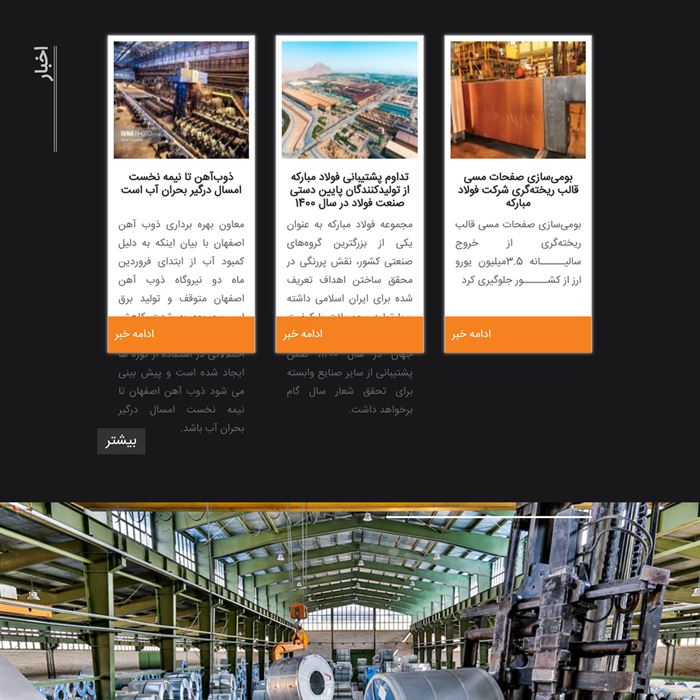Screen dimensions: 700x700
Task: Open the copper mold plates news image
Action: point(518,99)
